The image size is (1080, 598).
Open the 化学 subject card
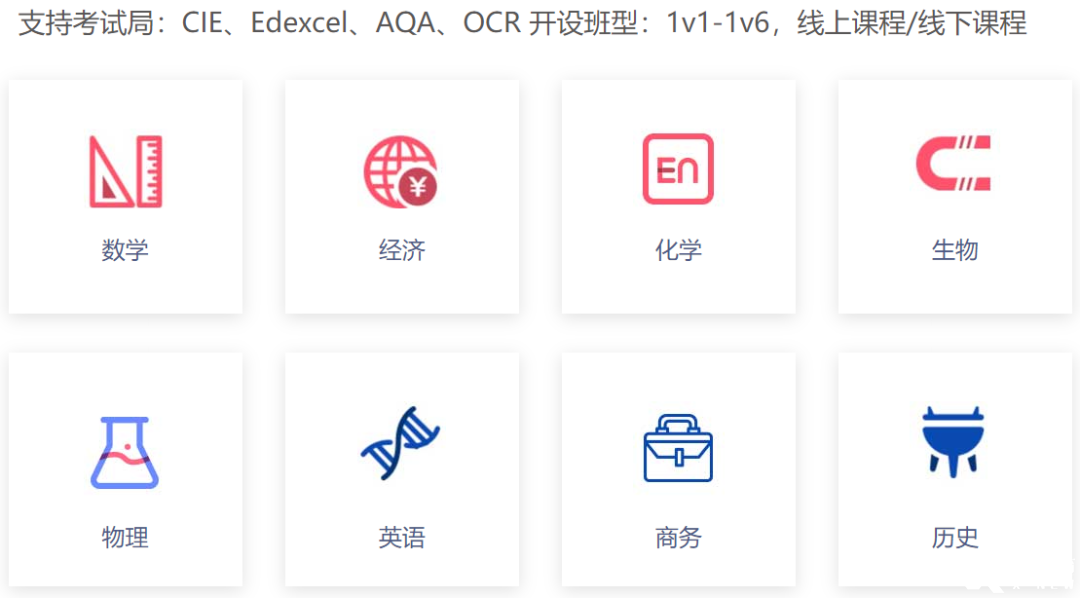pyautogui.click(x=678, y=197)
